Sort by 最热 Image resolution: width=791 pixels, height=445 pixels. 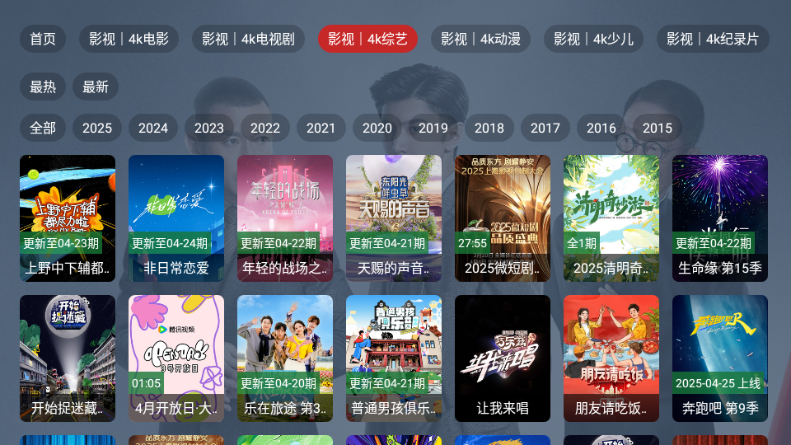[x=42, y=87]
